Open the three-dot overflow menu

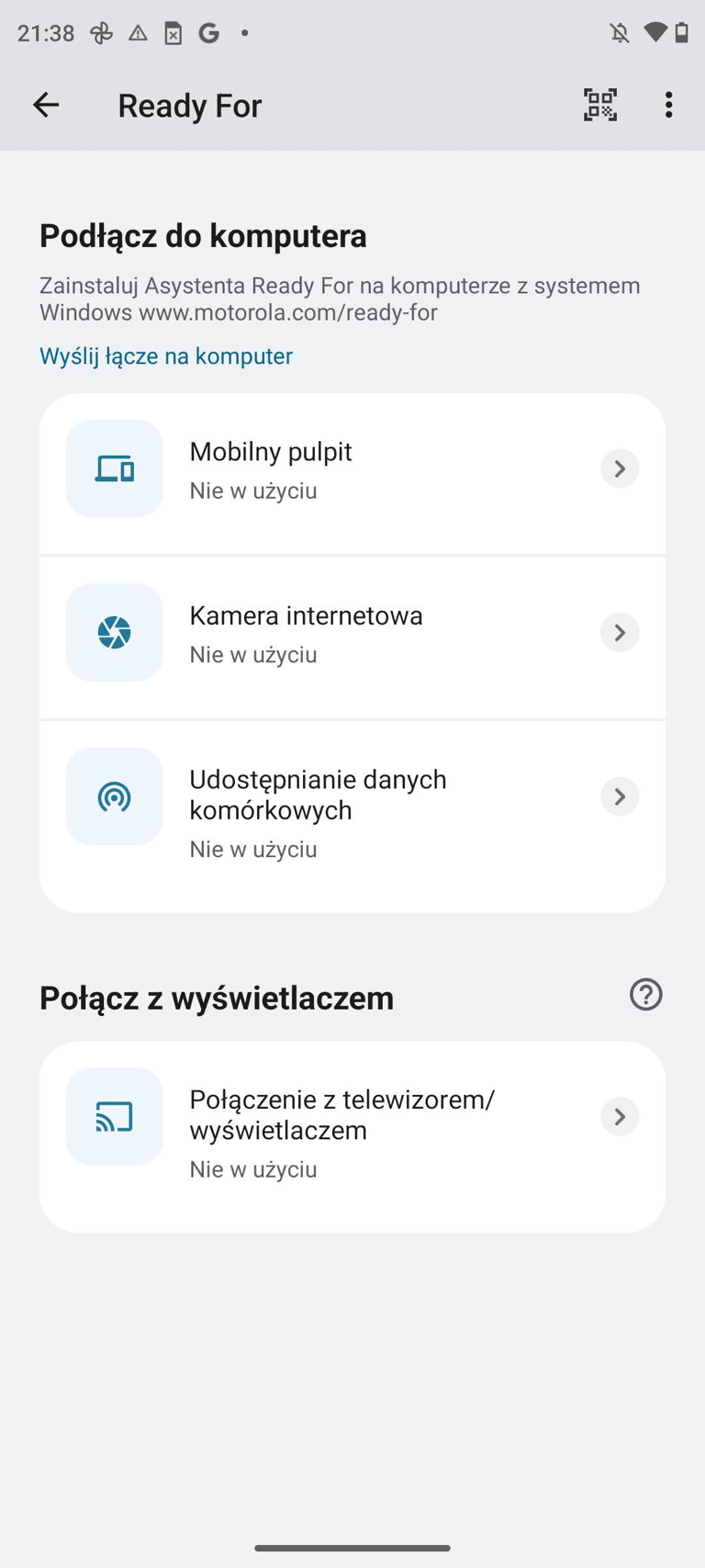point(669,105)
